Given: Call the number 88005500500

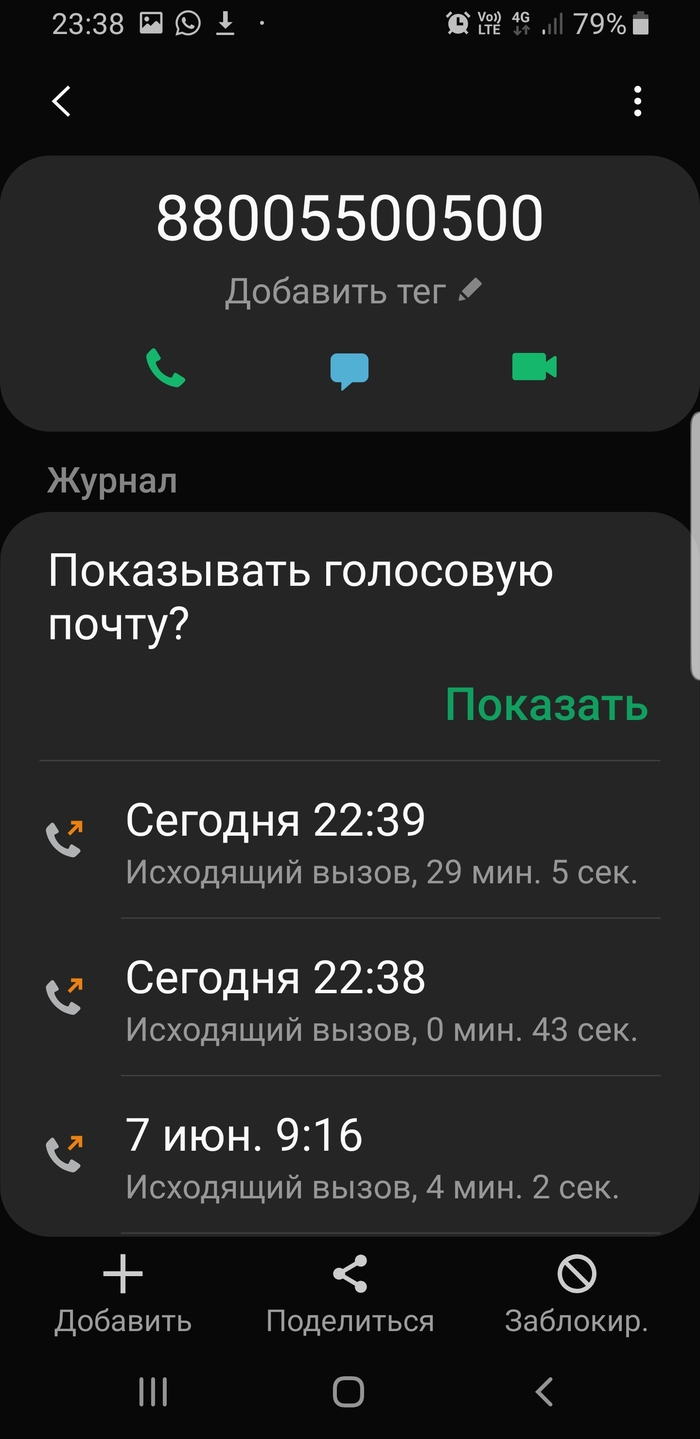Looking at the screenshot, I should click(166, 368).
